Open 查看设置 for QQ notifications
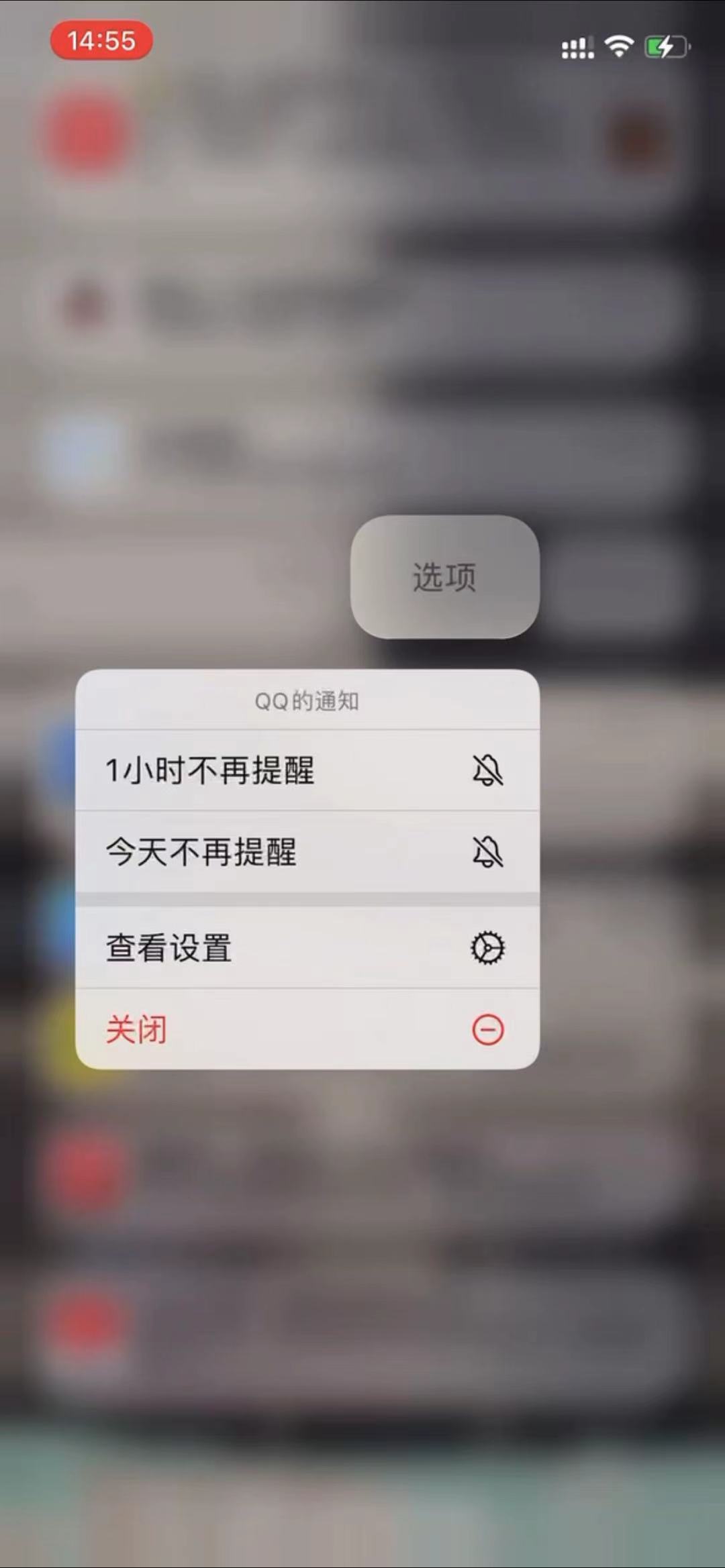This screenshot has width=725, height=1568. [x=307, y=947]
